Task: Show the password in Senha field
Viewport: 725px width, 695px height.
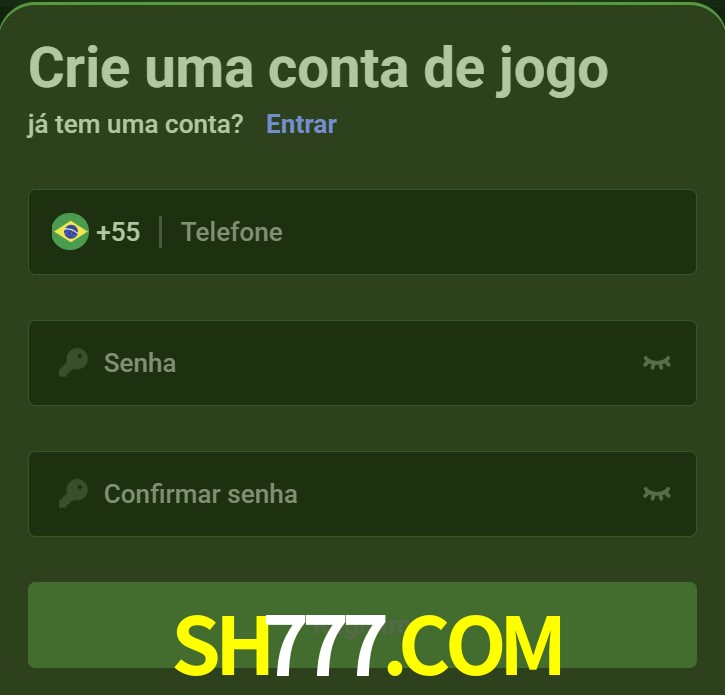Action: [656, 362]
